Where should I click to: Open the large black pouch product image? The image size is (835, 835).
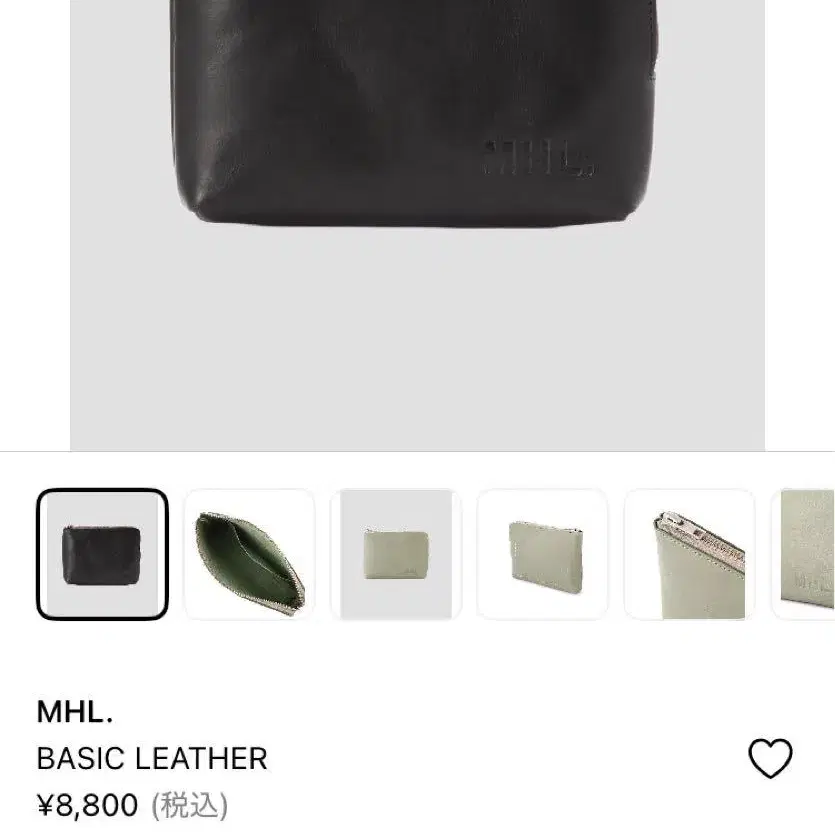tap(418, 225)
